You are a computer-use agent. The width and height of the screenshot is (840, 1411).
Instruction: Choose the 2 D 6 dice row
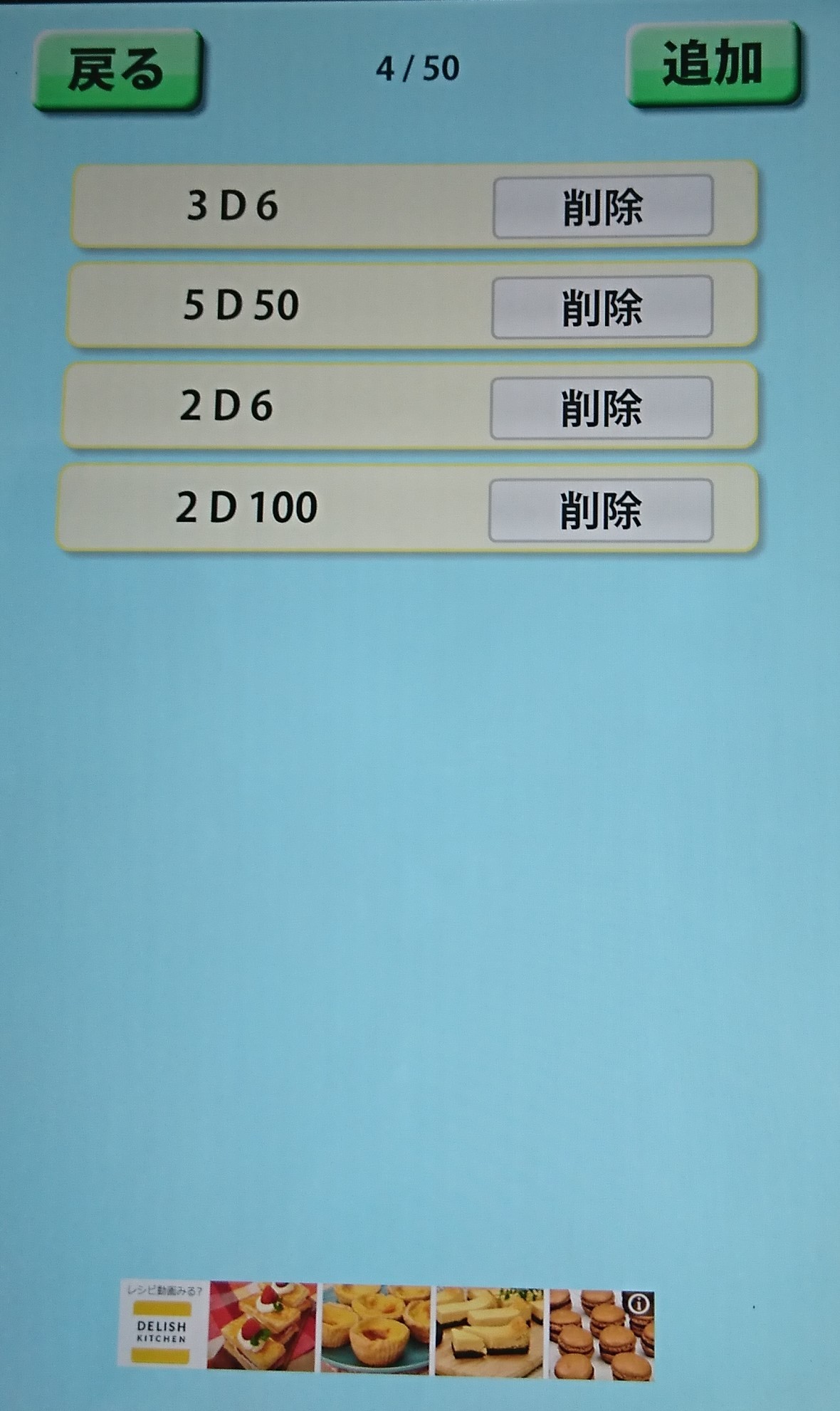coord(409,406)
